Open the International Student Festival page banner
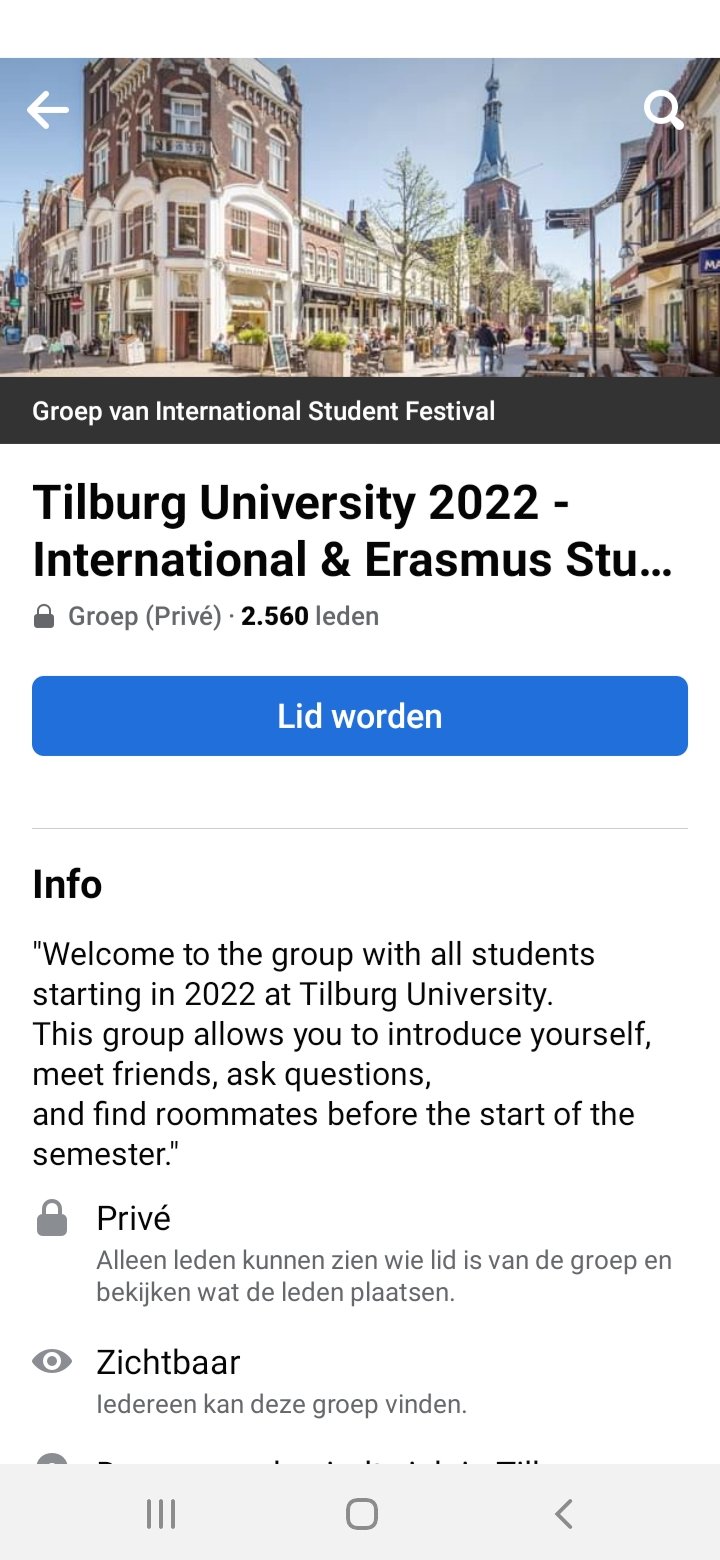This screenshot has height=1560, width=720. [x=263, y=411]
